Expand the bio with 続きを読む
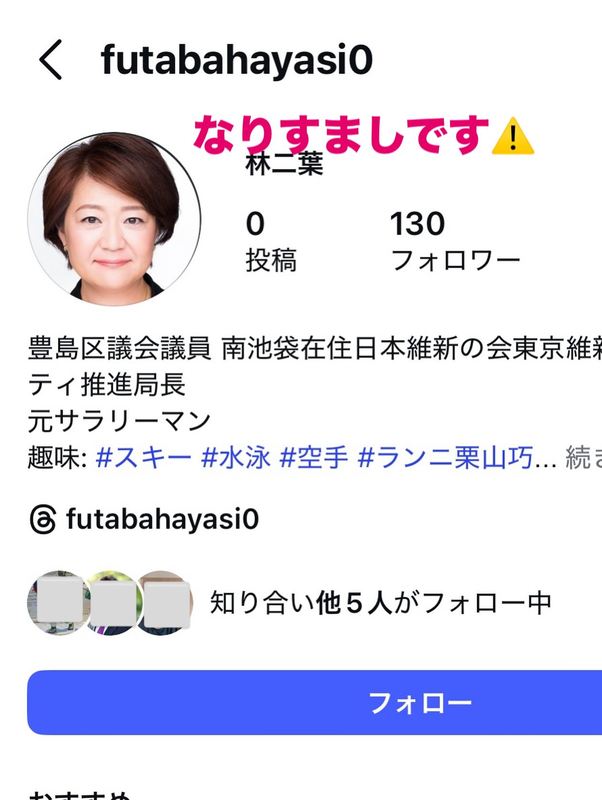 (583, 459)
